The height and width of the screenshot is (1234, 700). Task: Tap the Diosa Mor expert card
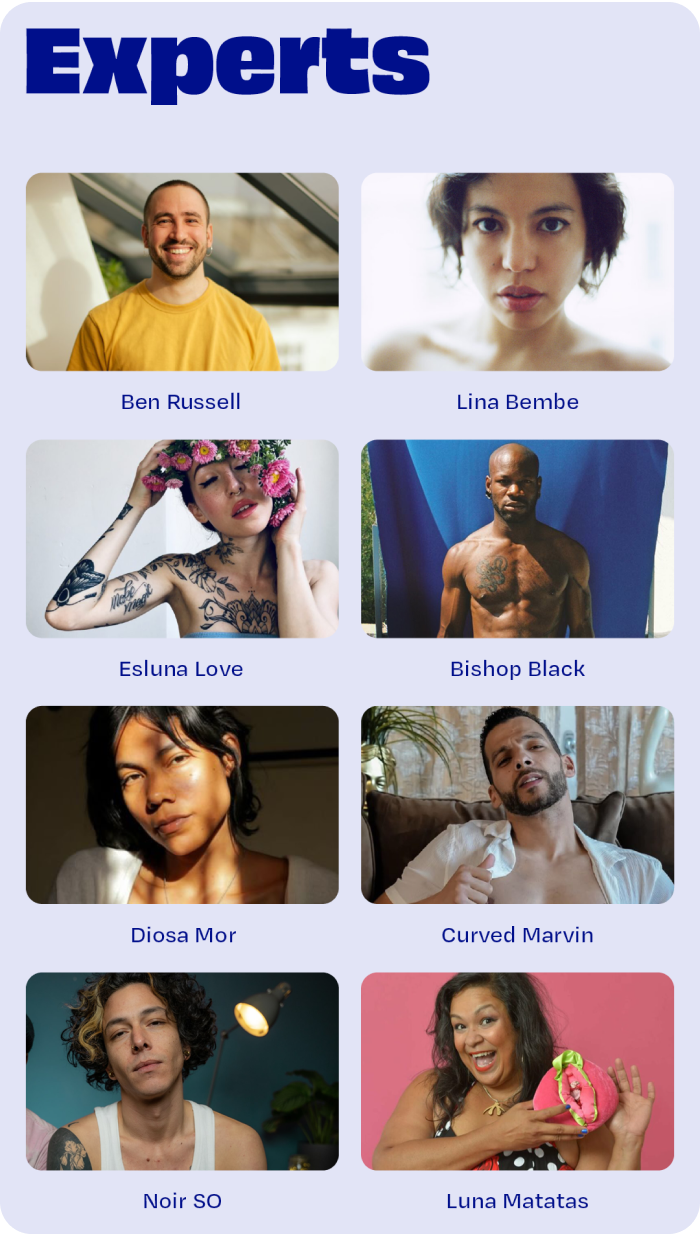click(182, 805)
